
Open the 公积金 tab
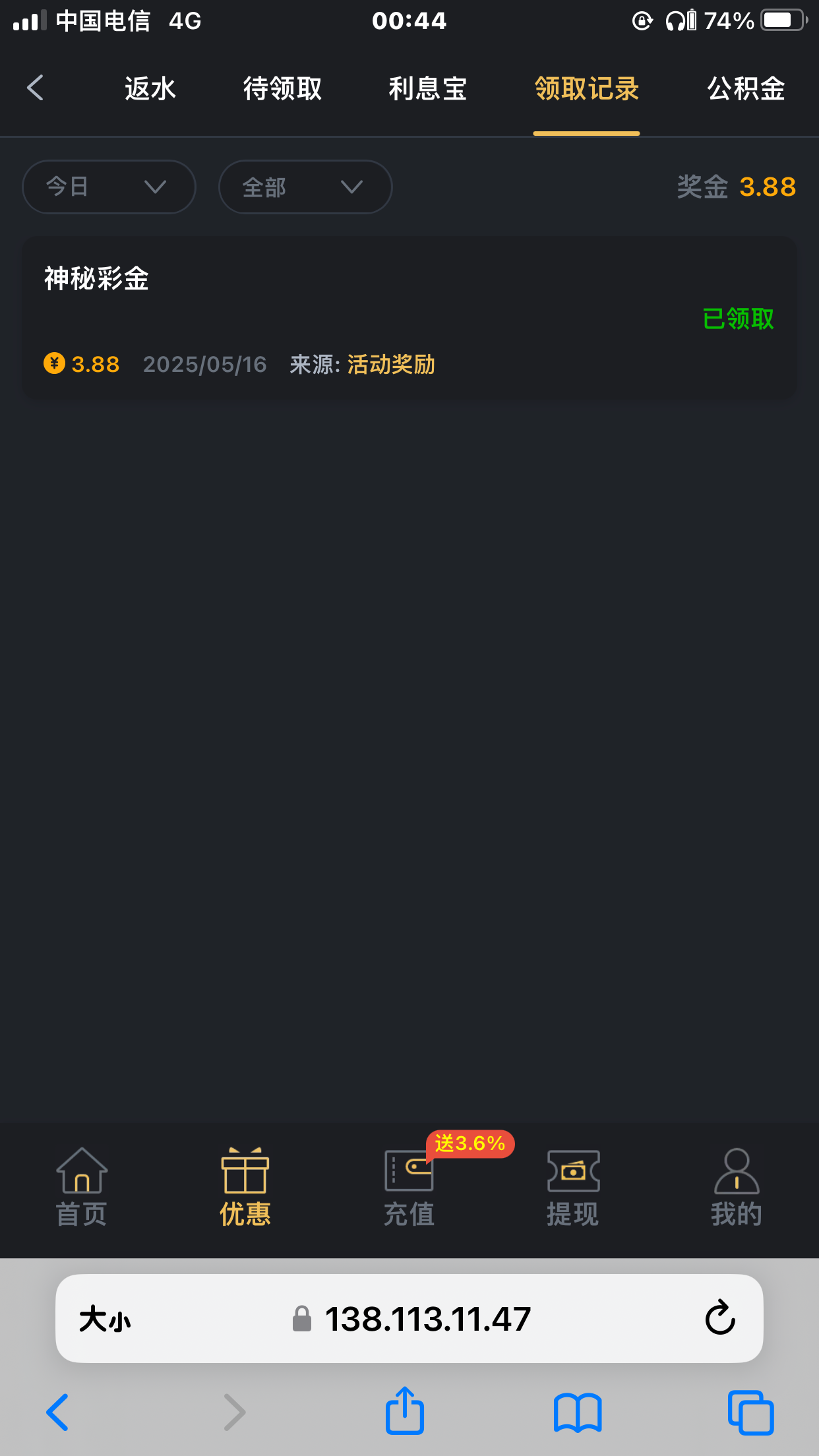tap(746, 89)
